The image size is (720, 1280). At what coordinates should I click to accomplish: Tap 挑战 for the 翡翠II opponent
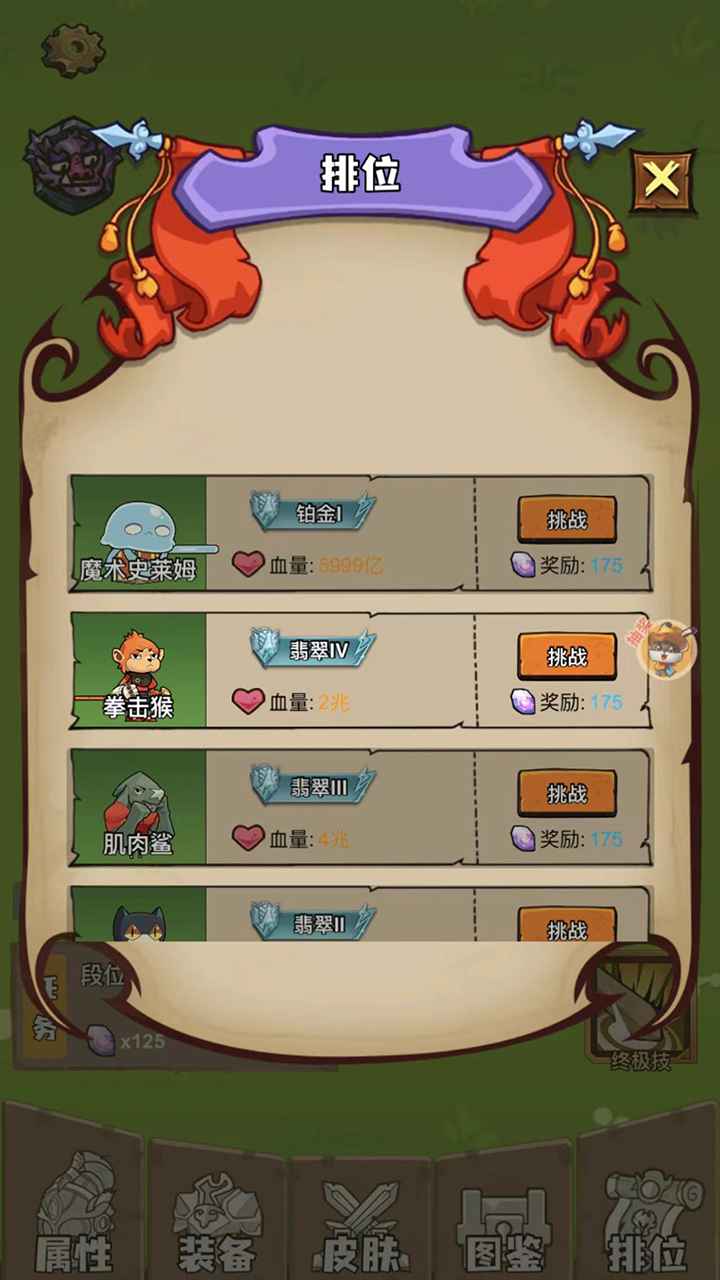coord(566,927)
